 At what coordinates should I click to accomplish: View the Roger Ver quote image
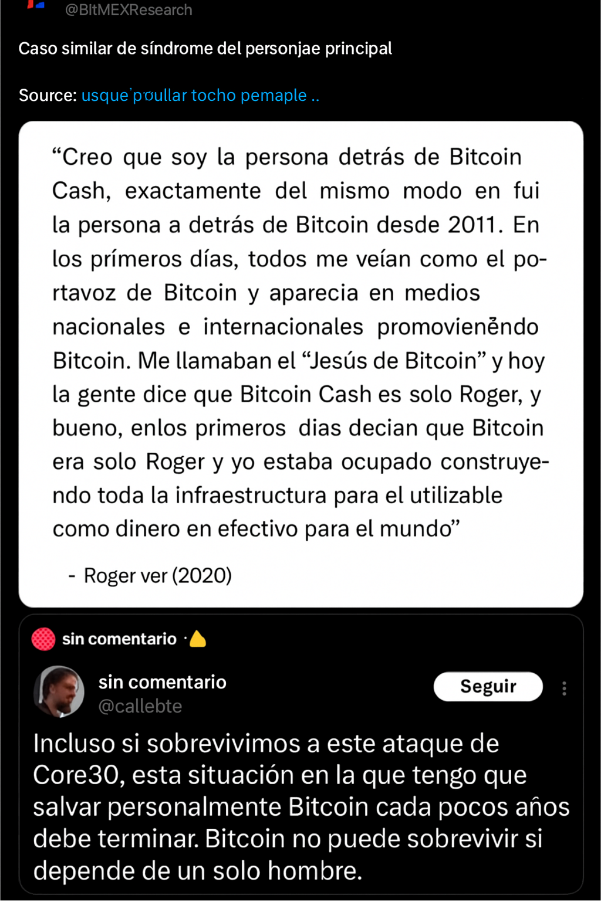pyautogui.click(x=300, y=364)
